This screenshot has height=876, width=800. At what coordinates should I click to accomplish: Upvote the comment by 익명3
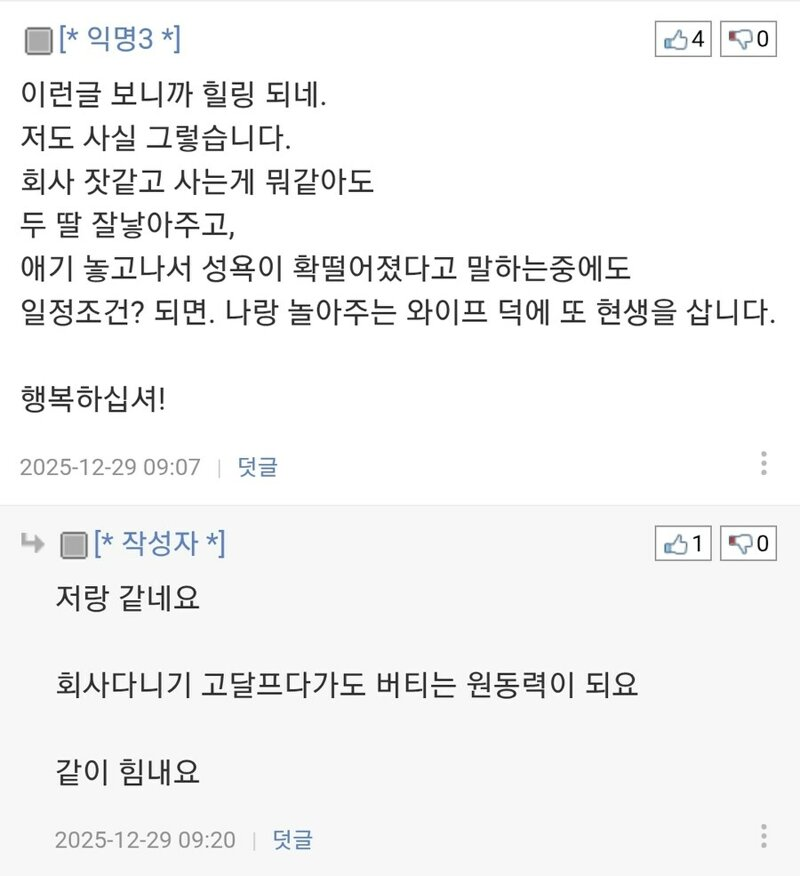tap(683, 39)
